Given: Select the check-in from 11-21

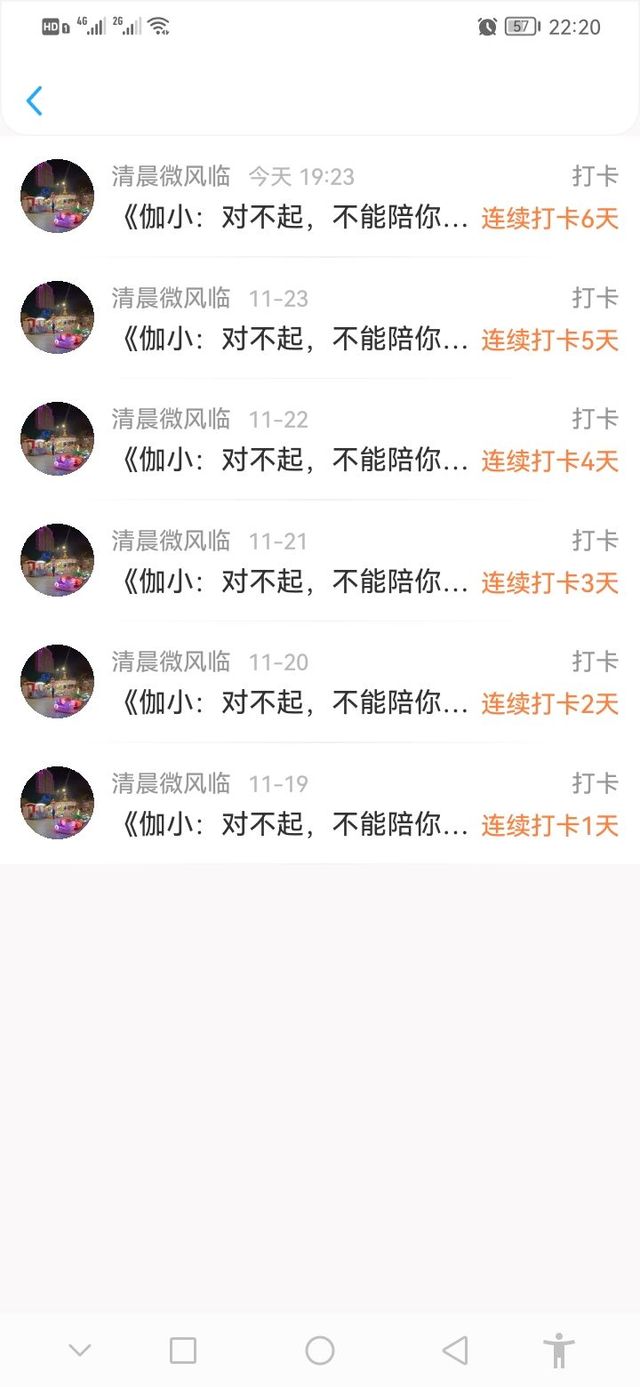Looking at the screenshot, I should coord(320,562).
